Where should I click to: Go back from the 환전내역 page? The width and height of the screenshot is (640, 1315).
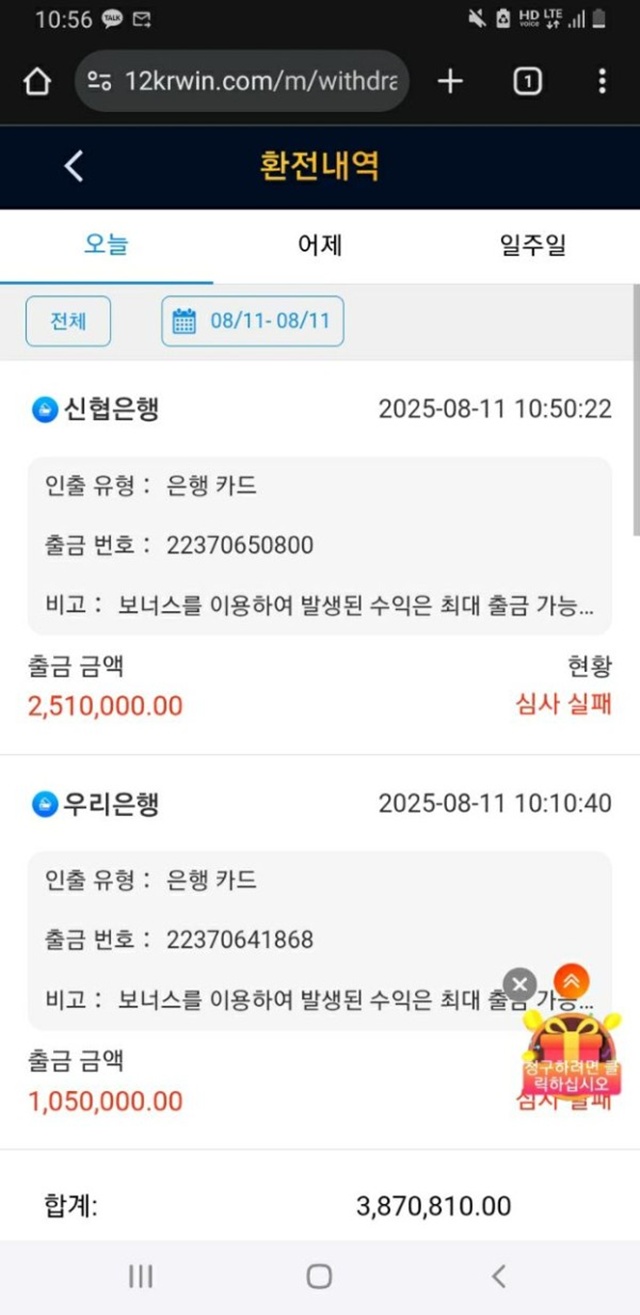(74, 166)
